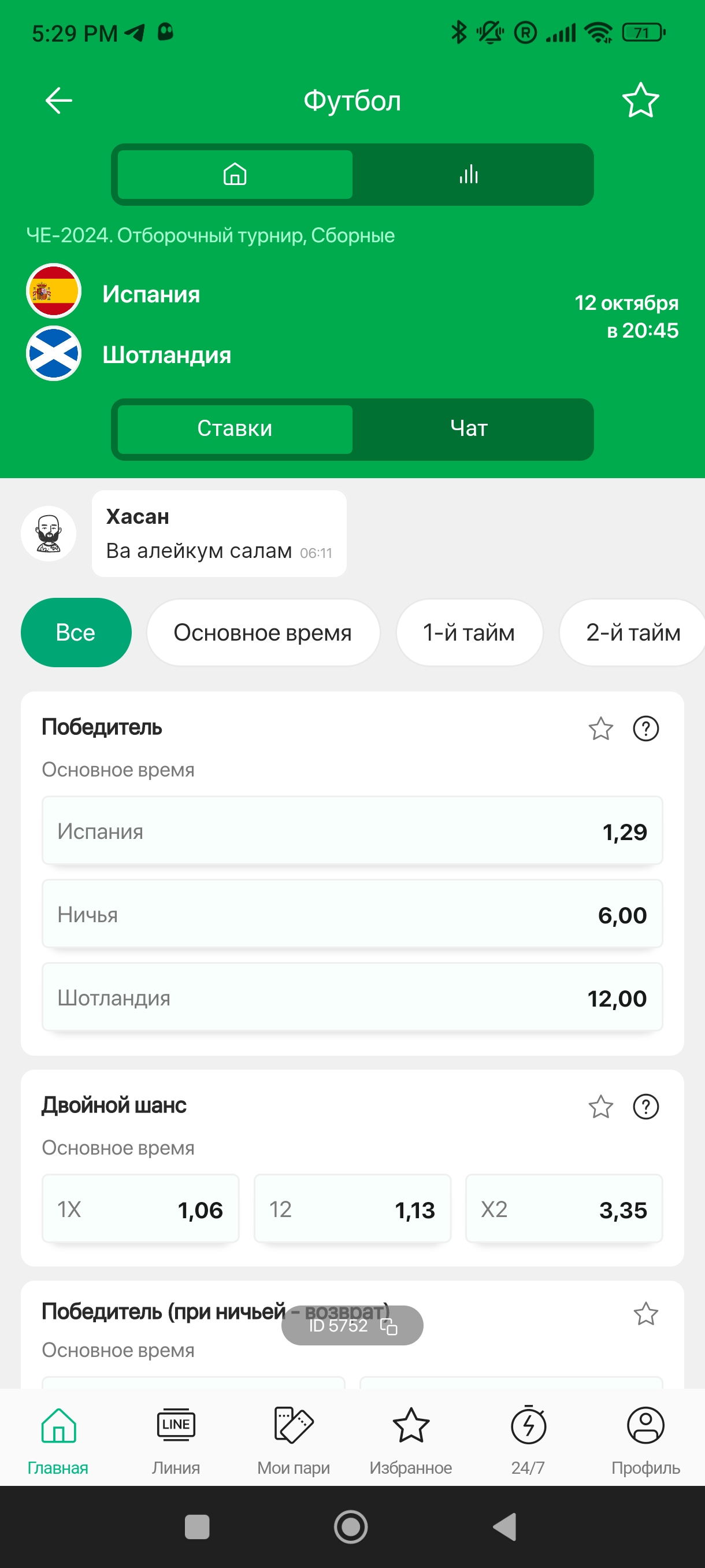Filter bets by Основное время
The height and width of the screenshot is (1568, 705).
click(263, 633)
